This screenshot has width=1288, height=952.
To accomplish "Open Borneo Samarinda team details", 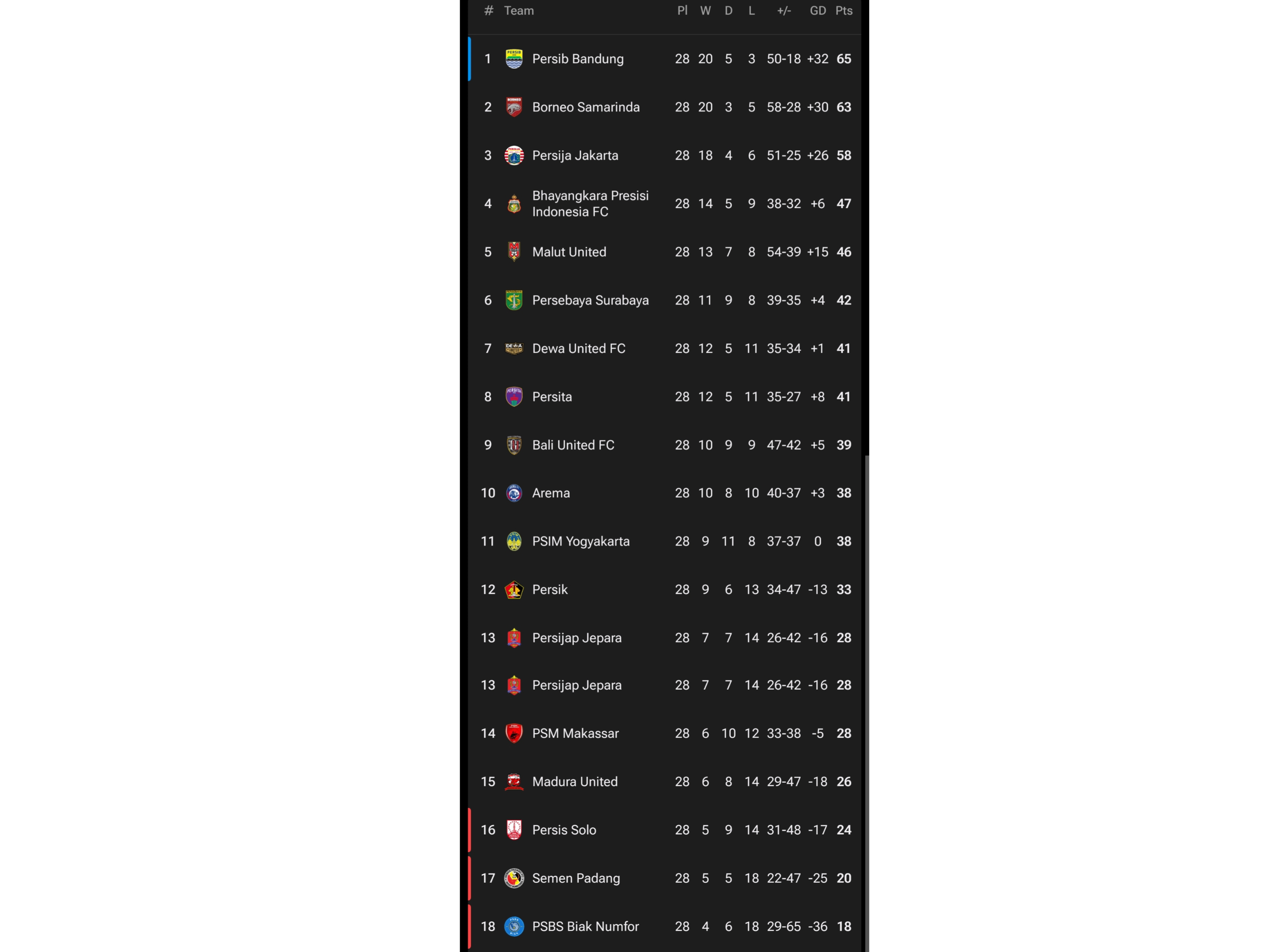I will [586, 107].
